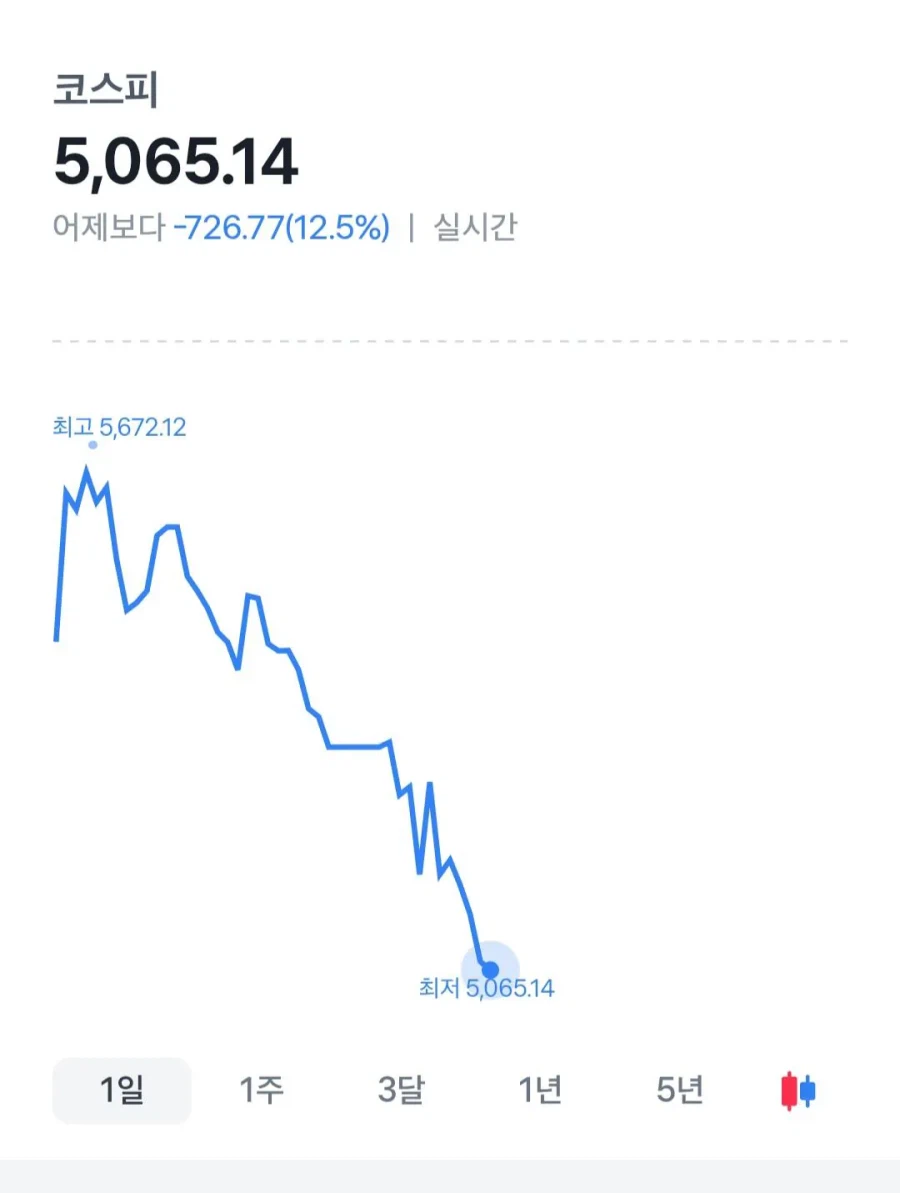The width and height of the screenshot is (900, 1193).
Task: Tap the dot marking the daily high
Action: pyautogui.click(x=93, y=446)
